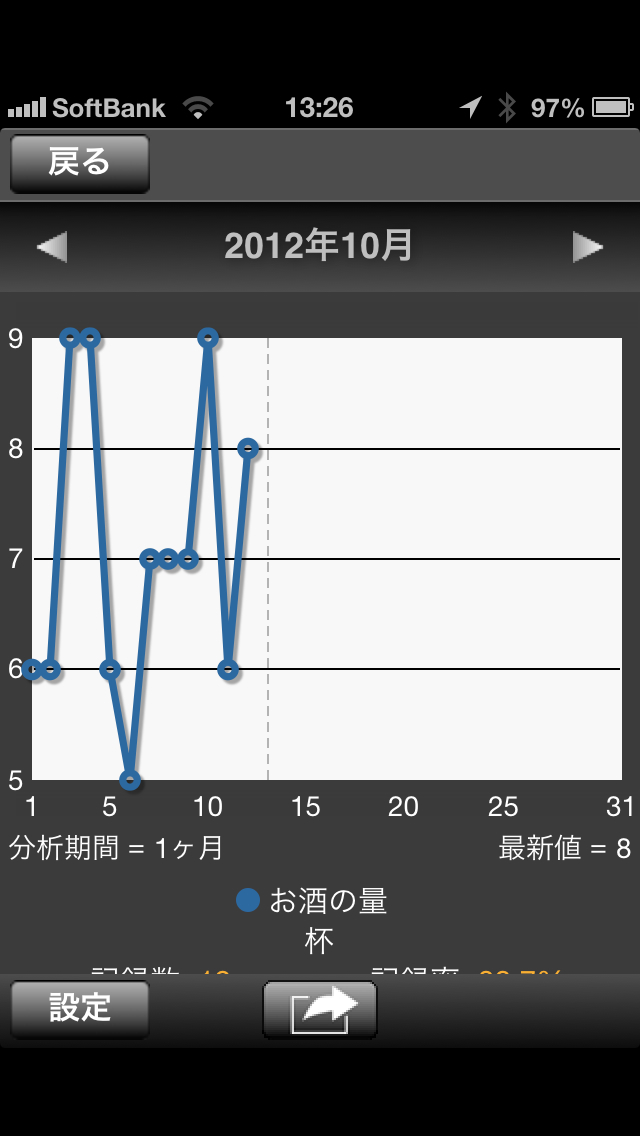Go to the next month
The width and height of the screenshot is (640, 1136).
click(x=587, y=247)
